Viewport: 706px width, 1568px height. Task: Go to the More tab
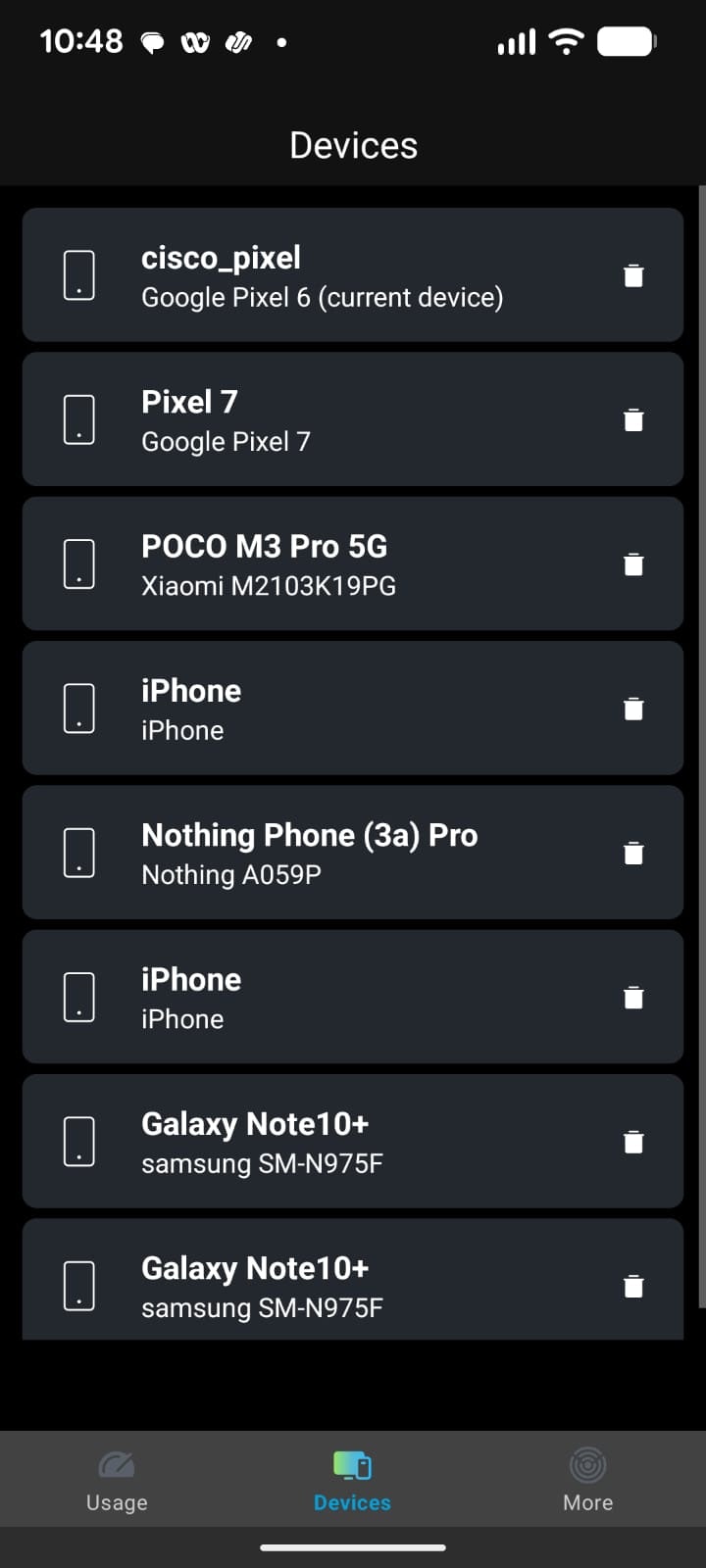587,1481
